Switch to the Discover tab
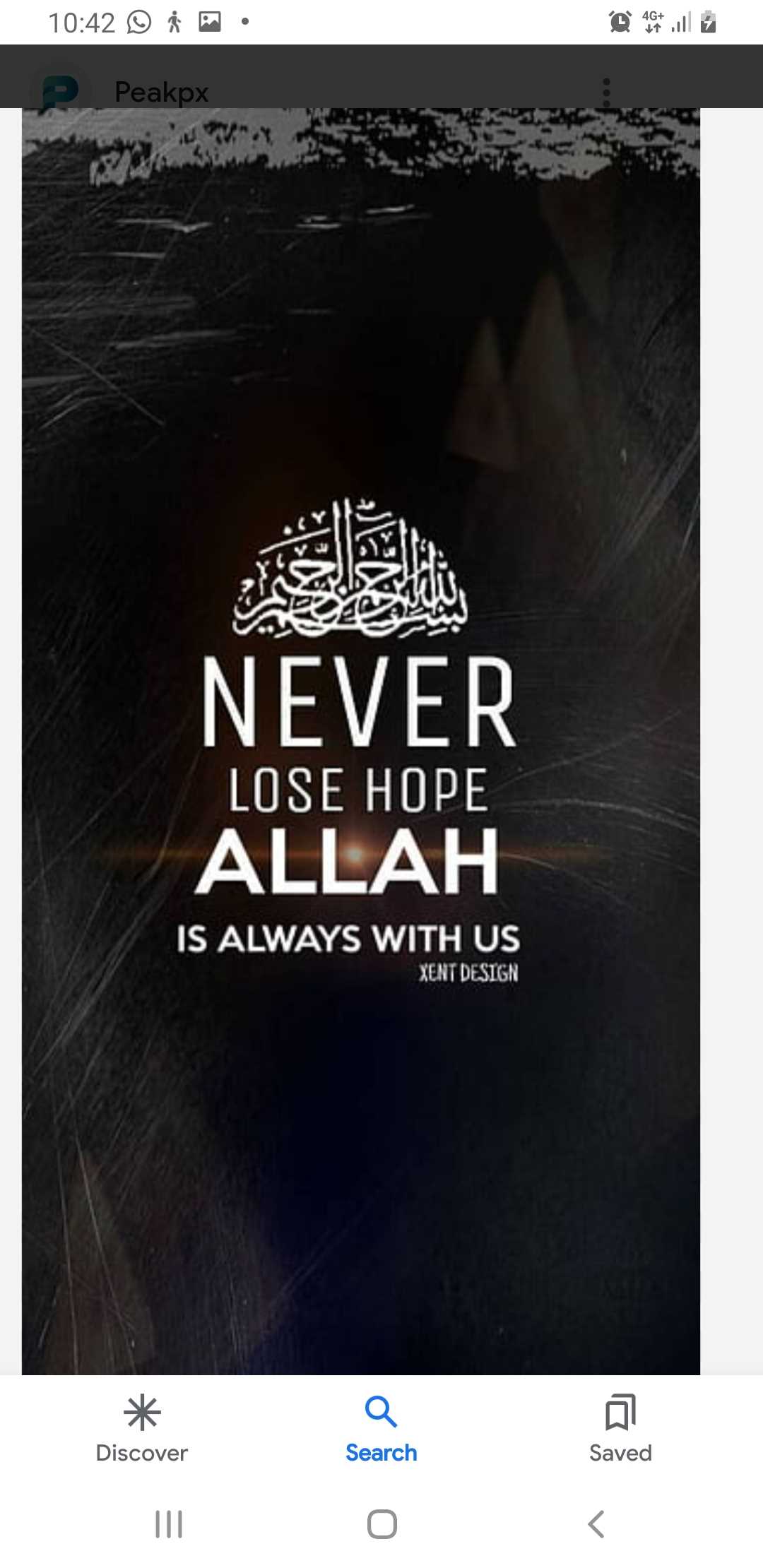 click(142, 1429)
